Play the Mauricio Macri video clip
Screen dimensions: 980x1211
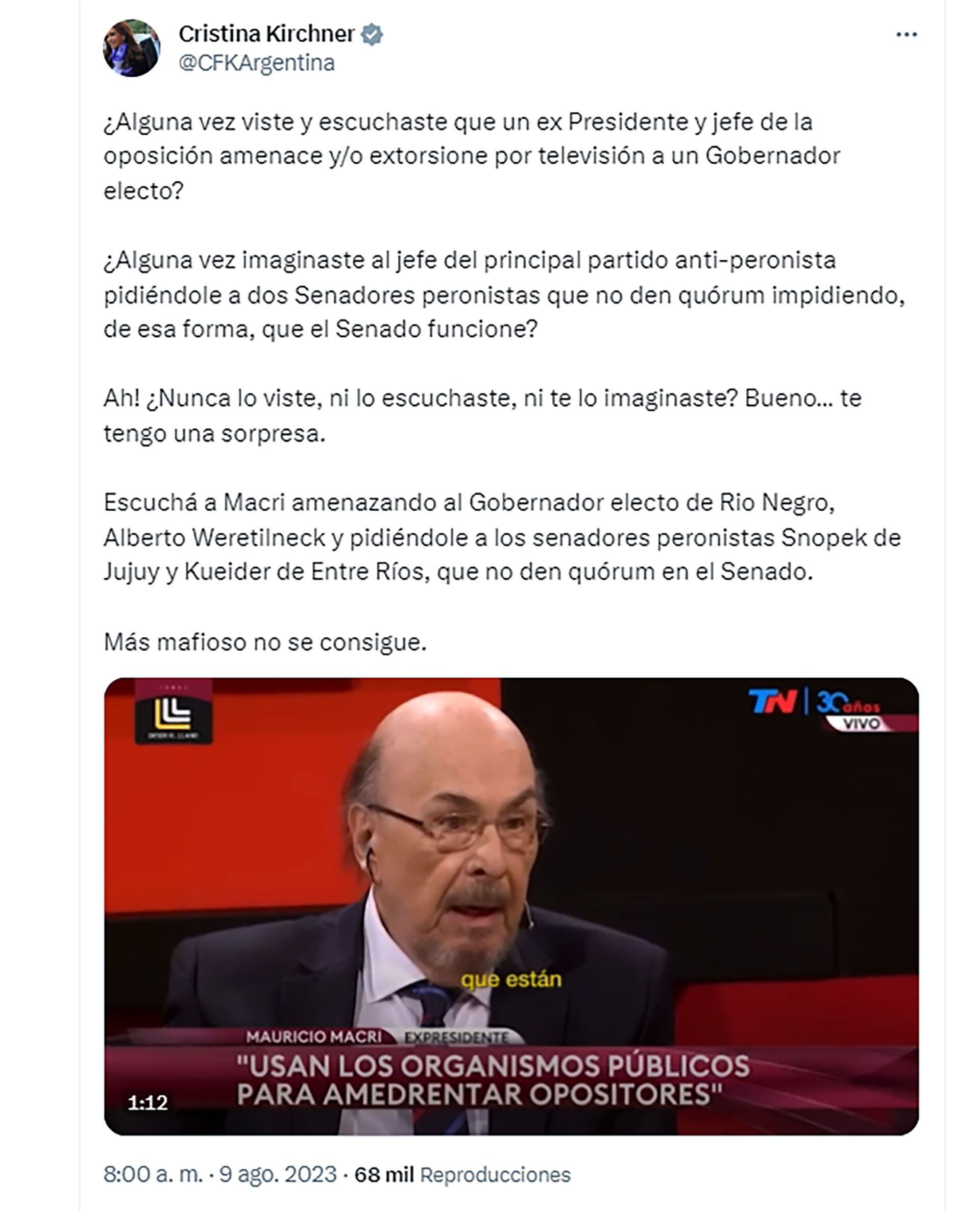(511, 906)
